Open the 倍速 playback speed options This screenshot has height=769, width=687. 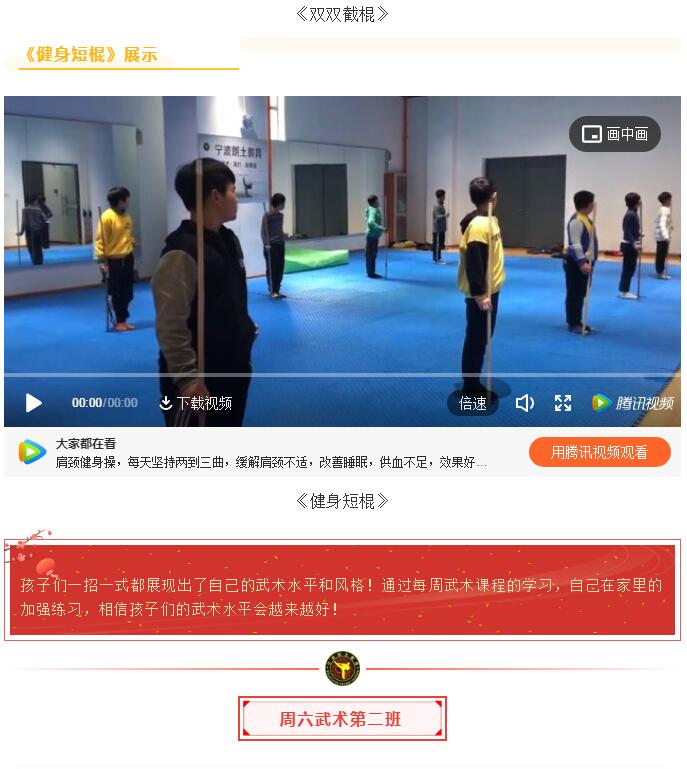[472, 403]
